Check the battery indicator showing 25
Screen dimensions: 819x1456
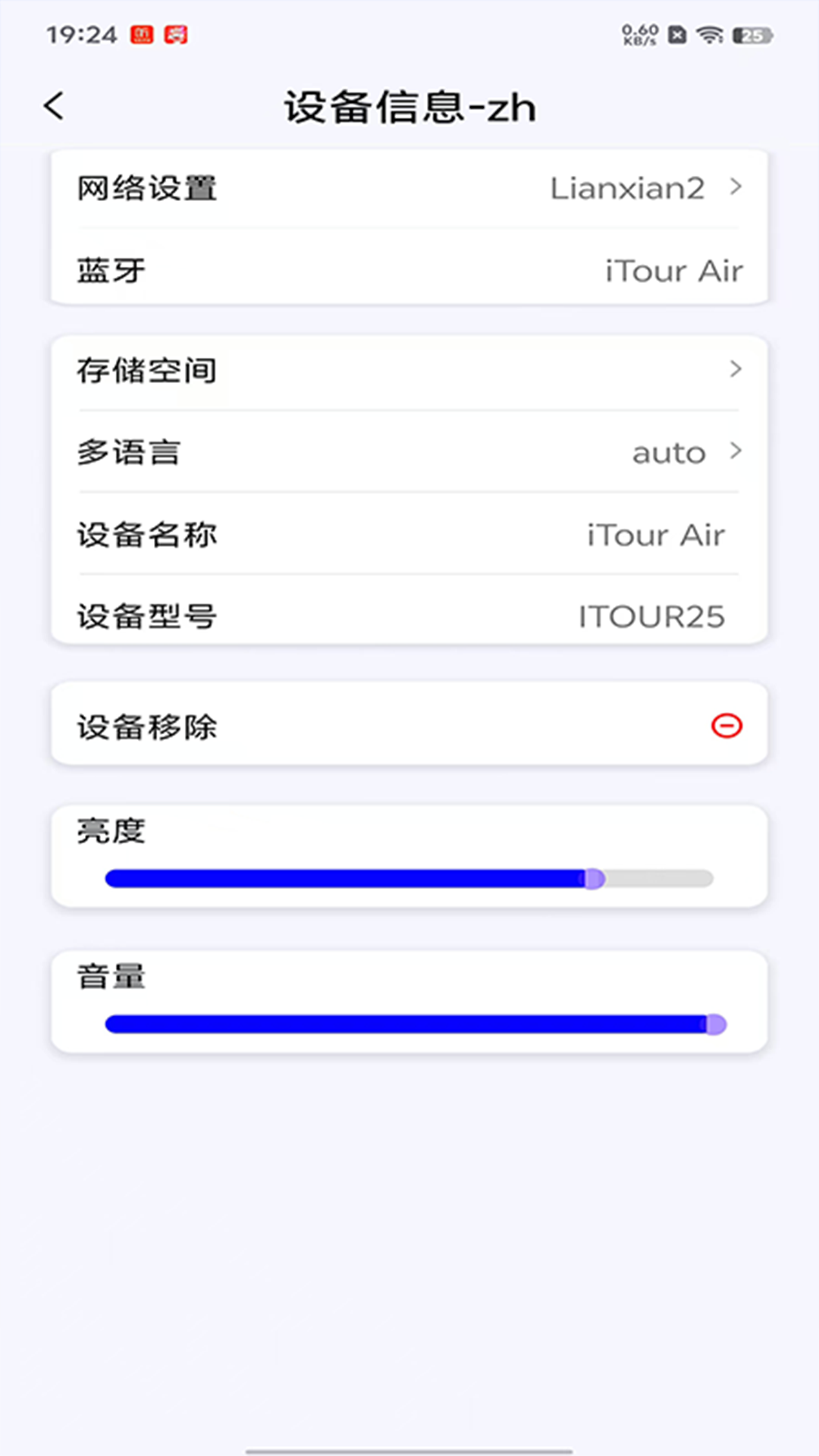750,33
